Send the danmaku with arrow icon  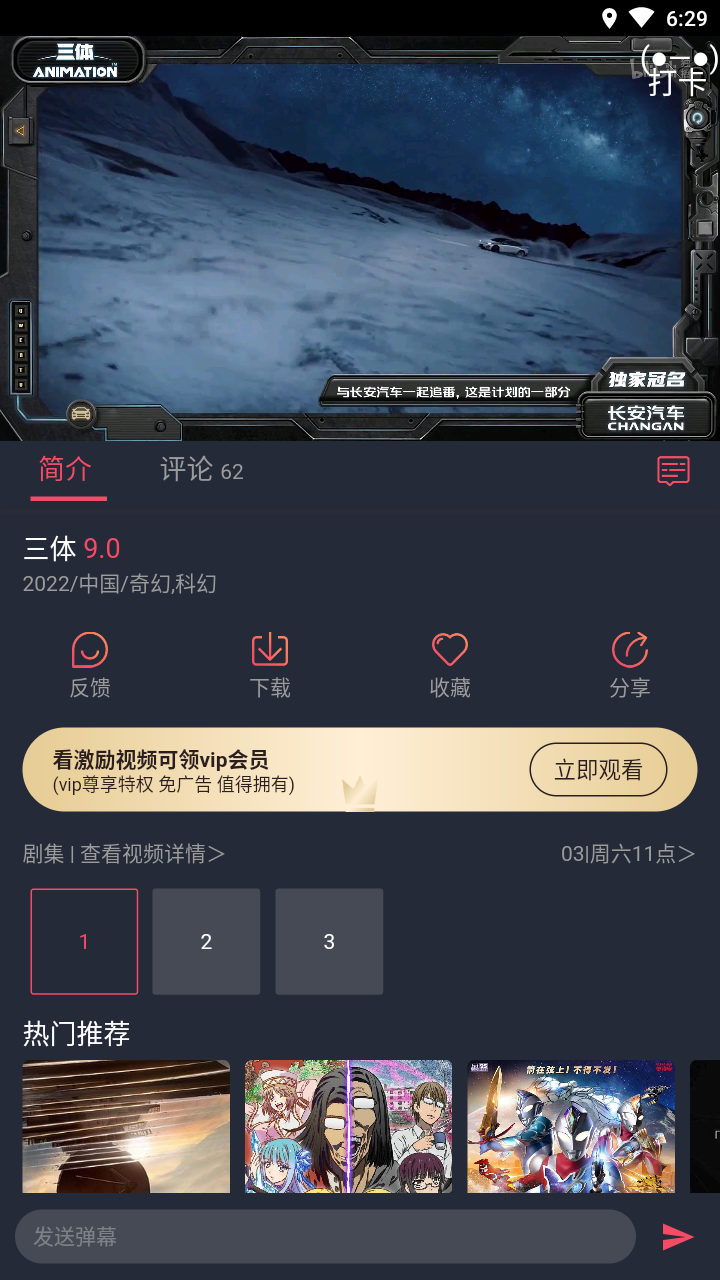pos(678,1237)
